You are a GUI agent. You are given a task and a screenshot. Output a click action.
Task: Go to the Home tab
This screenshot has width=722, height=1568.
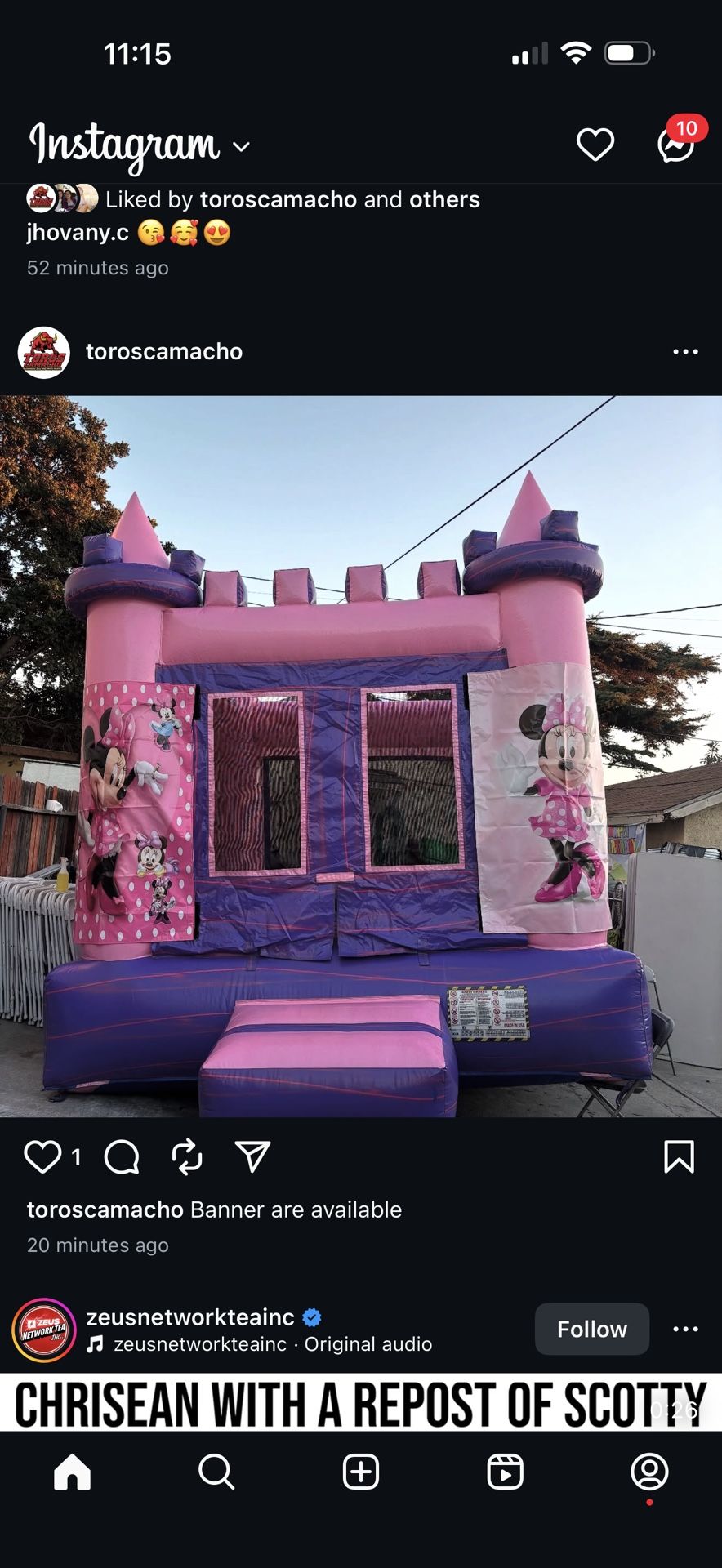pos(73,1472)
